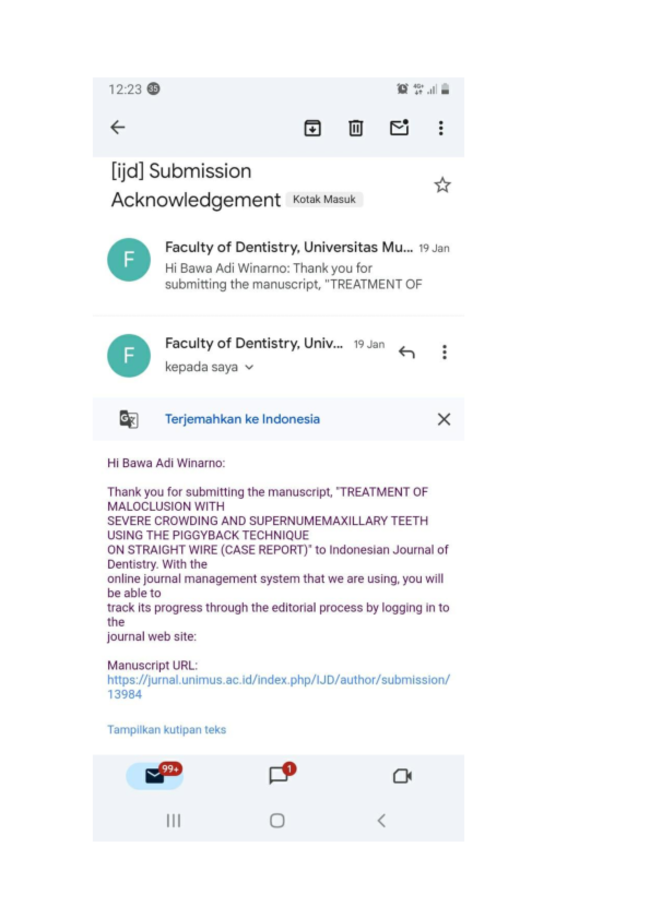Dismiss the translation banner

pyautogui.click(x=444, y=419)
